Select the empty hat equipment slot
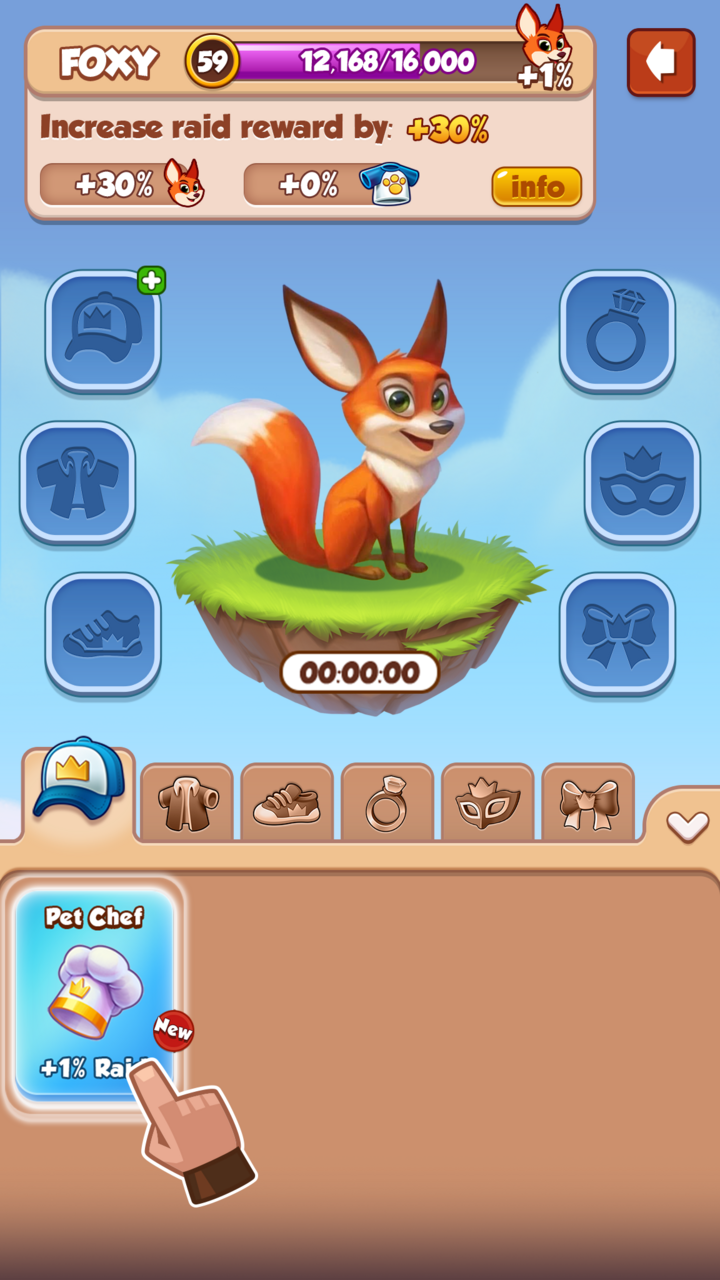 pos(103,330)
